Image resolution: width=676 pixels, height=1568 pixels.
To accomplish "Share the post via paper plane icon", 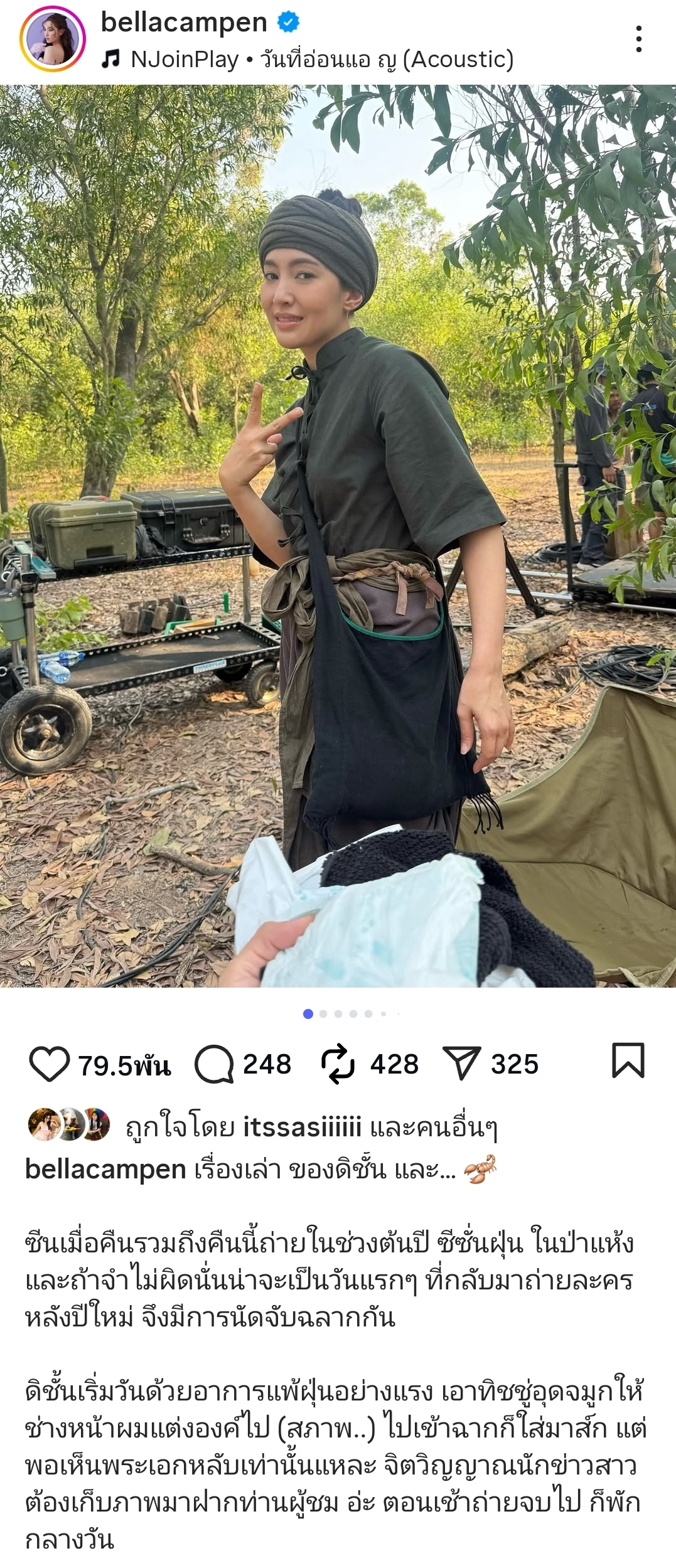I will (461, 1064).
